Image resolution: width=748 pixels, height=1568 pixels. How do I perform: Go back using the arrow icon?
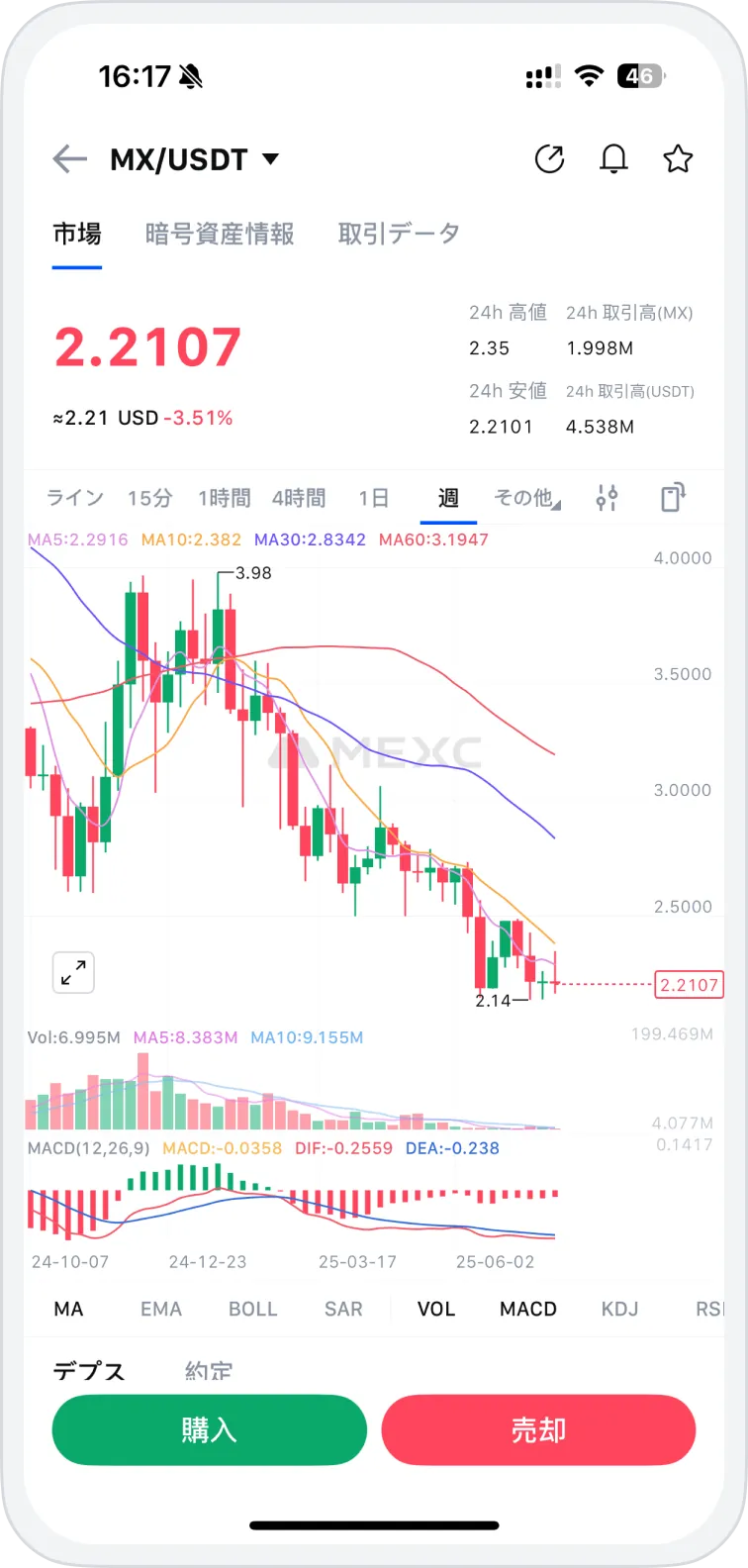[x=70, y=158]
